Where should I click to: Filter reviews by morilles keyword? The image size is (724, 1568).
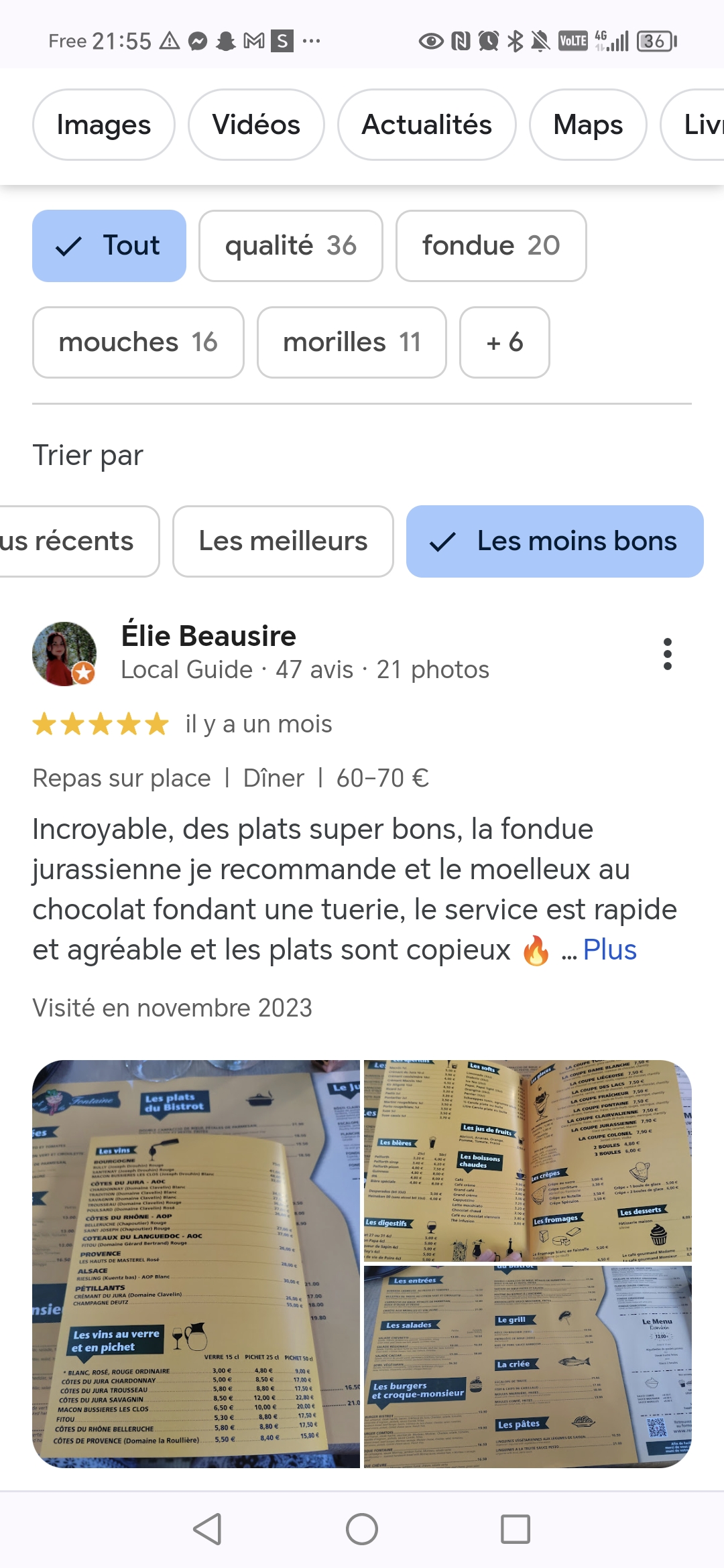click(x=351, y=342)
